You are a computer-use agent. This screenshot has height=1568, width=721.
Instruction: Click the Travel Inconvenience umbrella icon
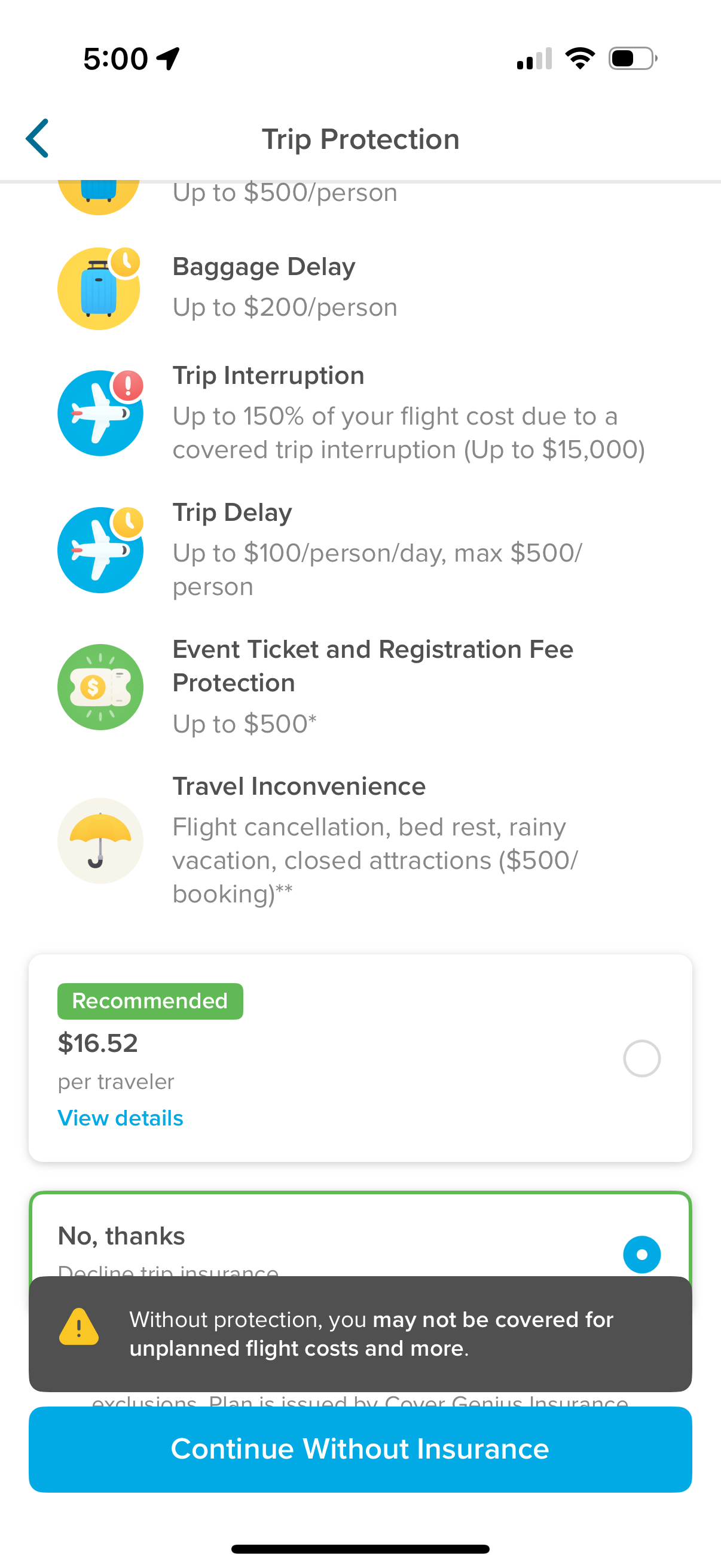[99, 841]
